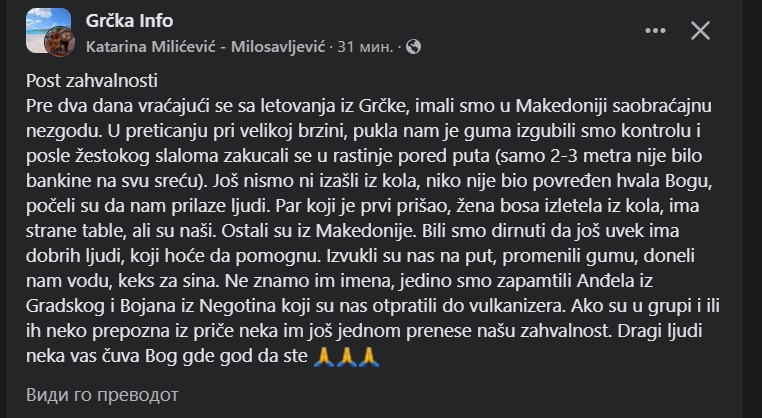The height and width of the screenshot is (418, 762).
Task: Tap the group avatar picture
Action: [x=50, y=32]
